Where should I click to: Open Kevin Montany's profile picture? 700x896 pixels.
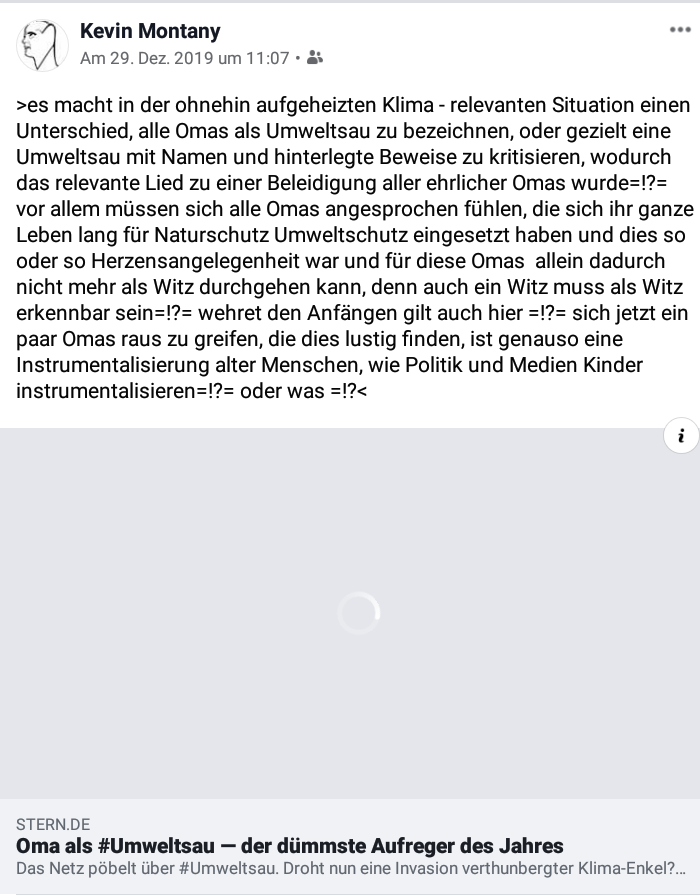tap(42, 45)
